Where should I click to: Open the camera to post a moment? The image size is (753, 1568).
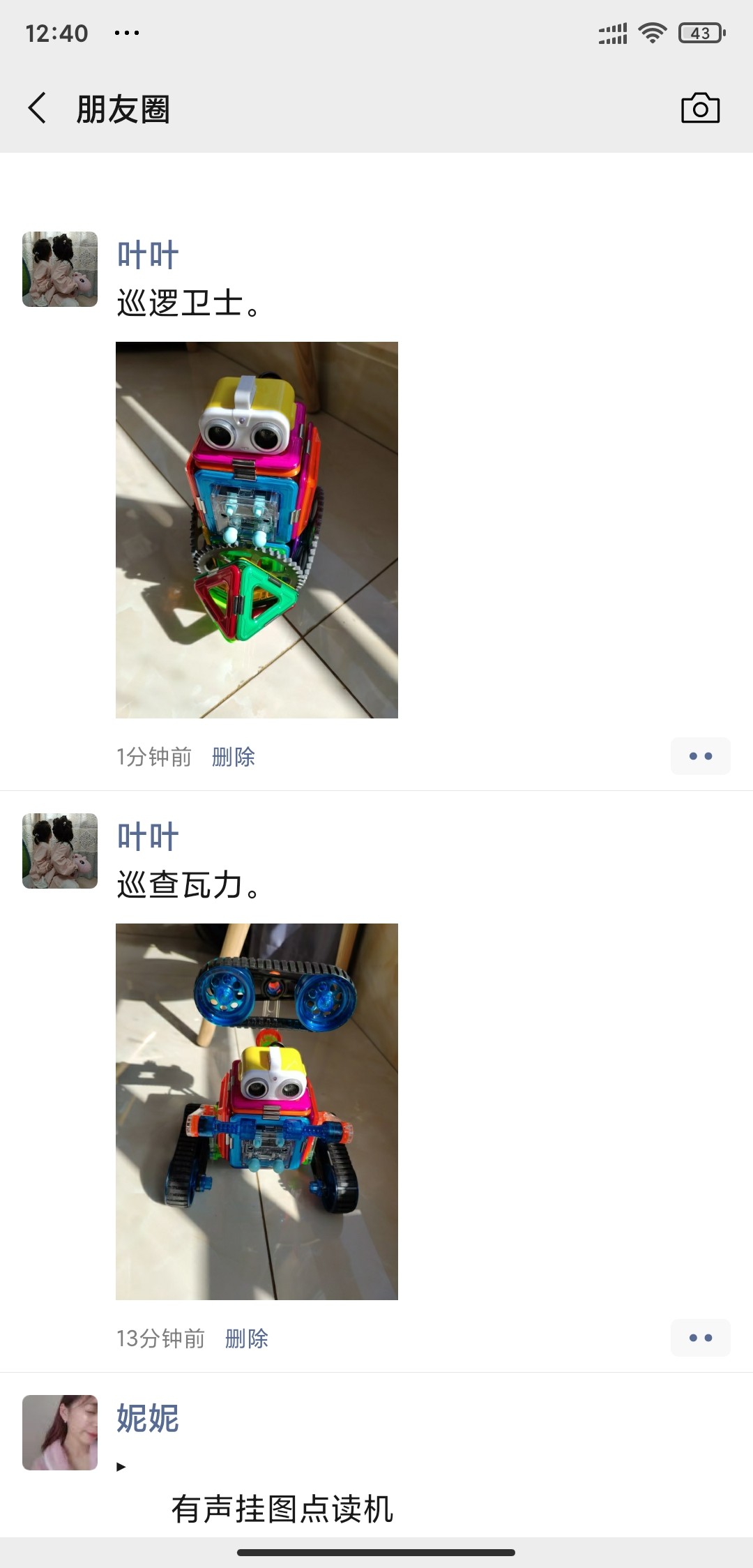(x=700, y=109)
